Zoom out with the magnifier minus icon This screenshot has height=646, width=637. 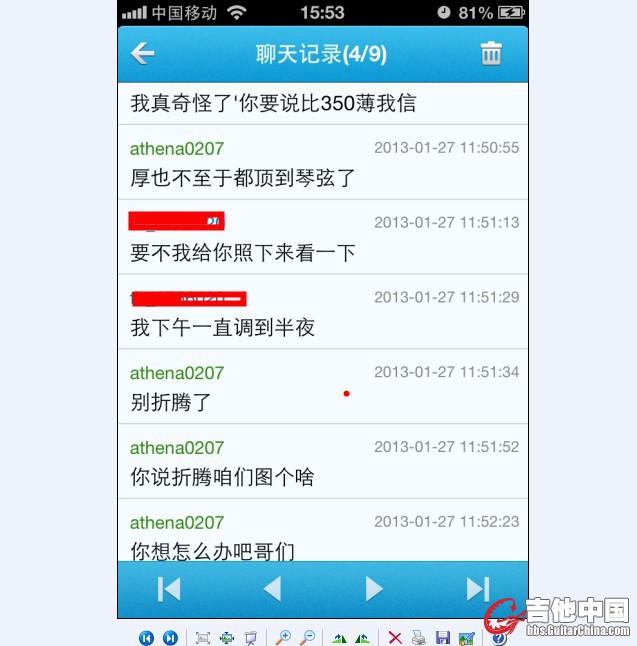click(x=308, y=637)
